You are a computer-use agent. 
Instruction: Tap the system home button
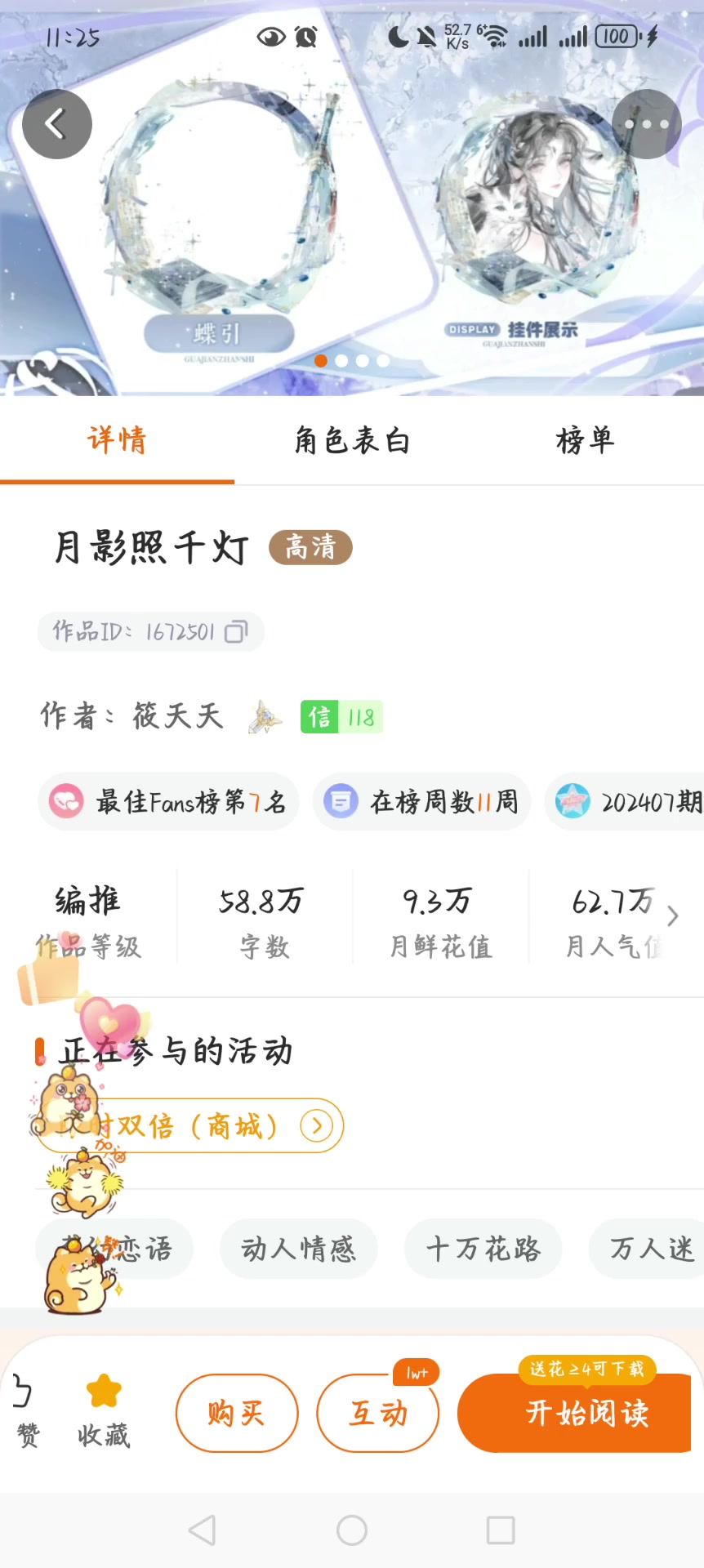tap(352, 1530)
